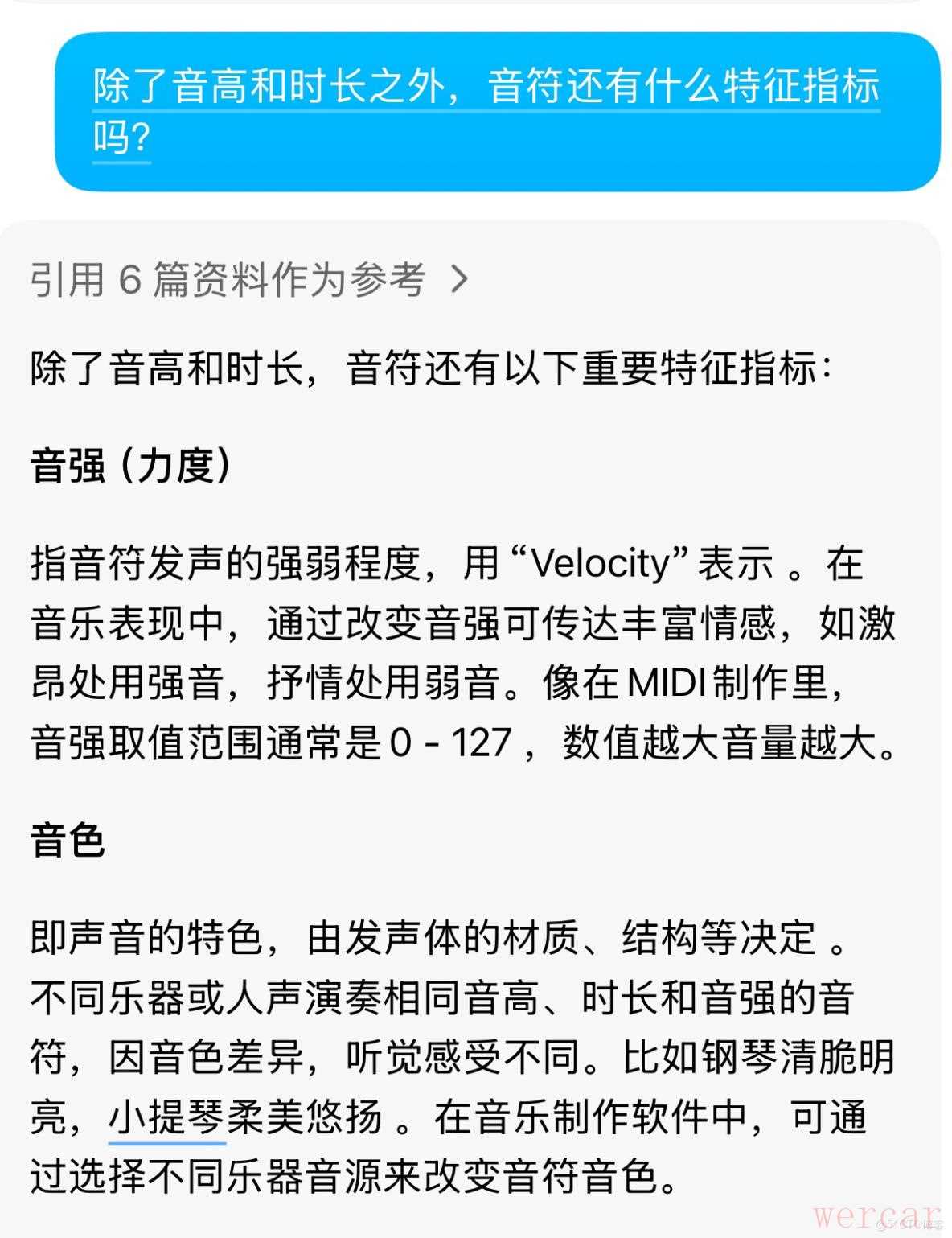Viewport: 952px width, 1238px height.
Task: Open the underlined 小提琴 link
Action: pyautogui.click(x=166, y=1117)
